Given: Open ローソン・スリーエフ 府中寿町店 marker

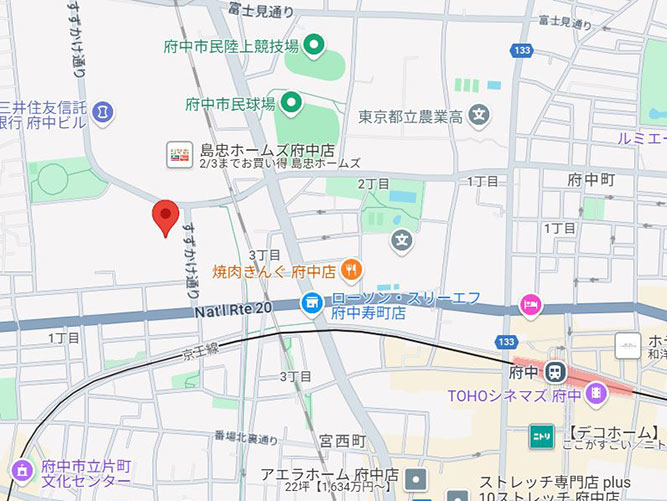Looking at the screenshot, I should tap(312, 300).
